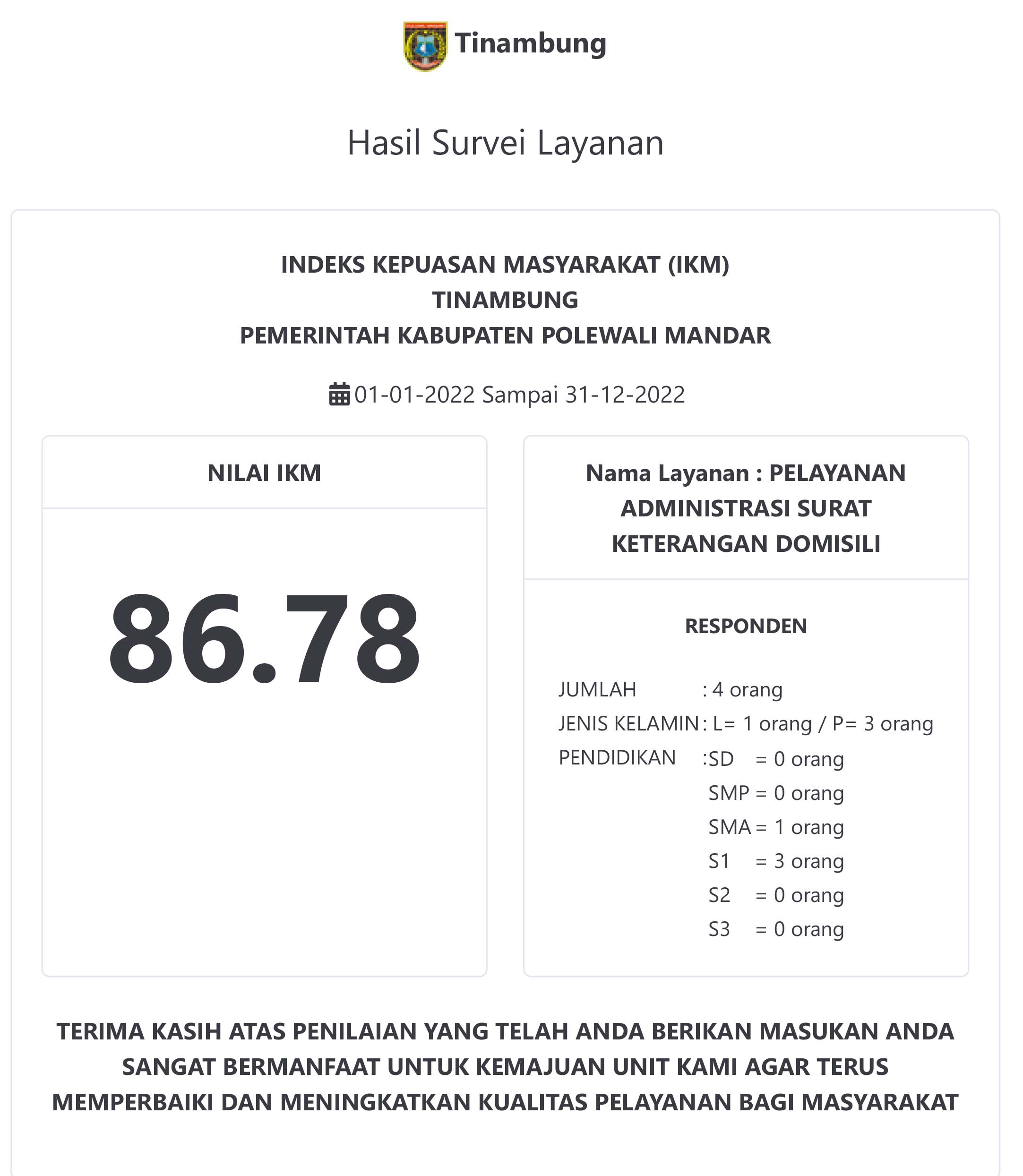Open the Tinambung brand link in header
The width and height of the screenshot is (1023, 1176).
tap(505, 44)
